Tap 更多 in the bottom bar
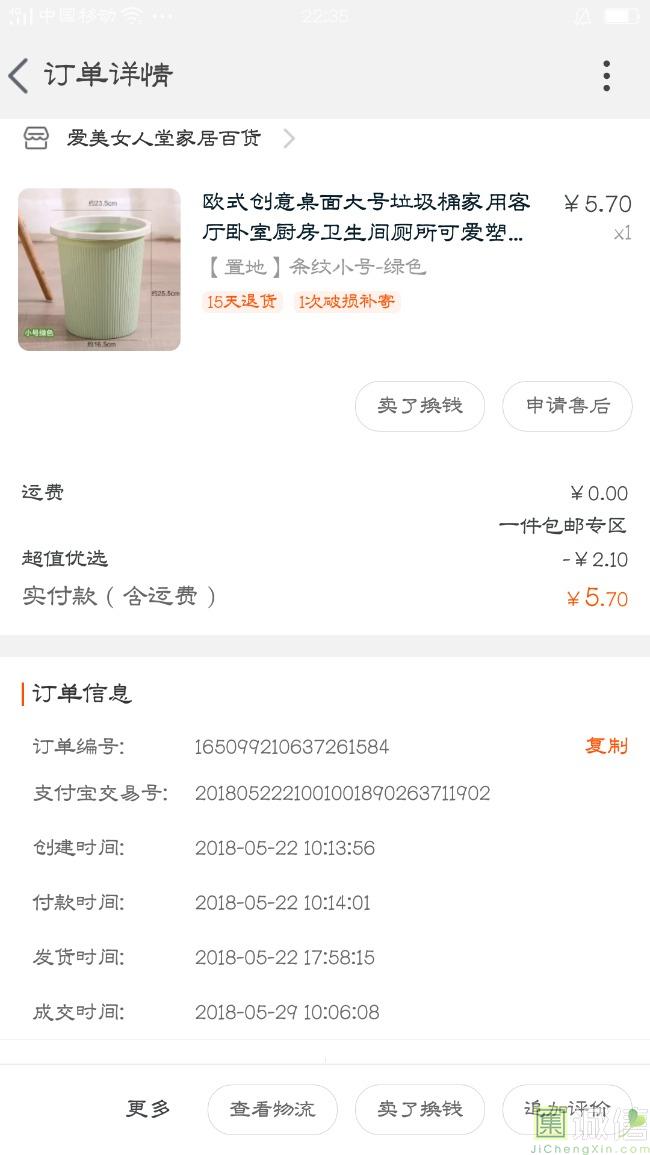This screenshot has height=1155, width=650. tap(148, 1109)
